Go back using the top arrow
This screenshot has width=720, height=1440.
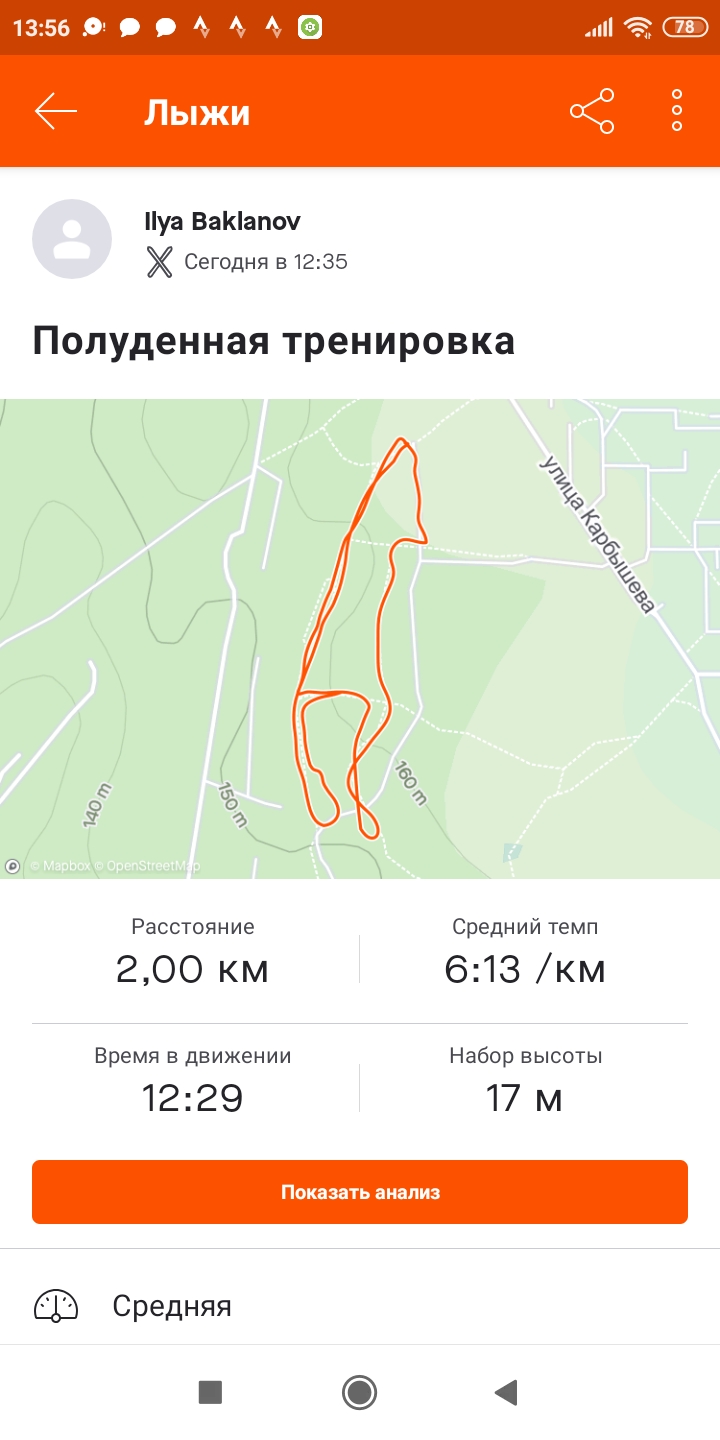pyautogui.click(x=56, y=111)
